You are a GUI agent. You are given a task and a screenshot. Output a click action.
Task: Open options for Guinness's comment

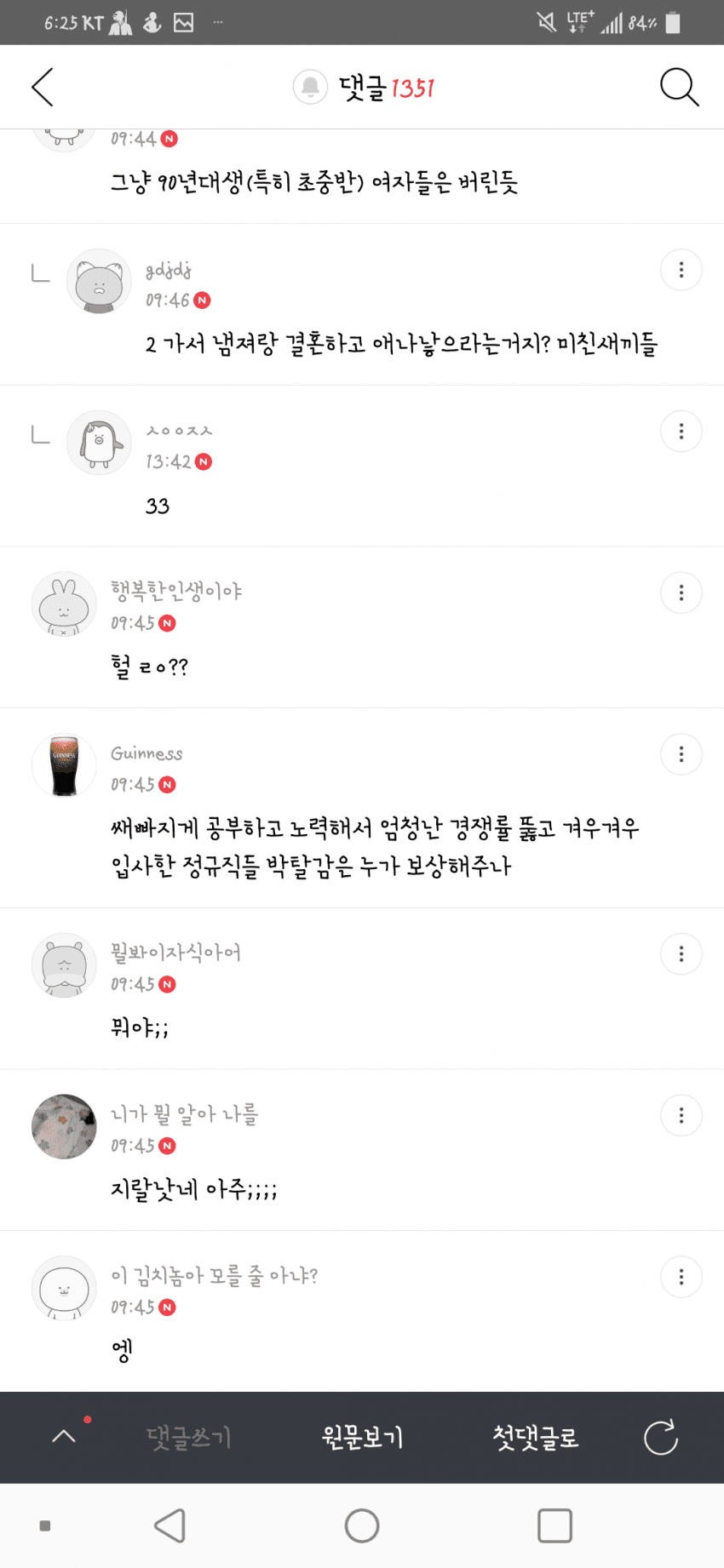click(x=681, y=754)
